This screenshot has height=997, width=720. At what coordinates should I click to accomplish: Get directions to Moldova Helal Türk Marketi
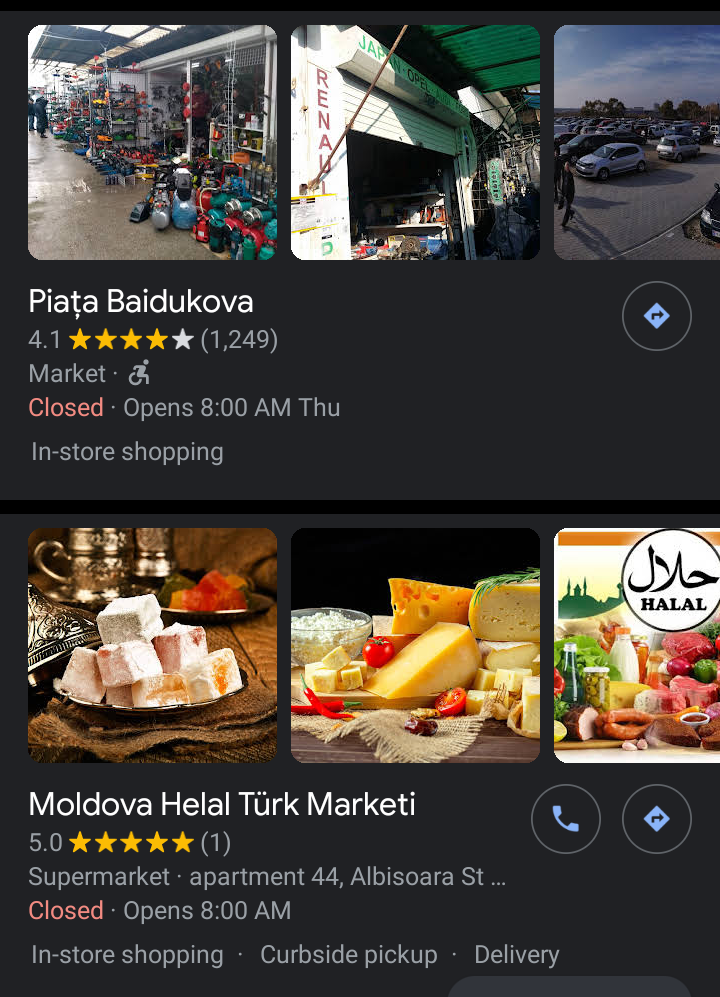tap(656, 819)
